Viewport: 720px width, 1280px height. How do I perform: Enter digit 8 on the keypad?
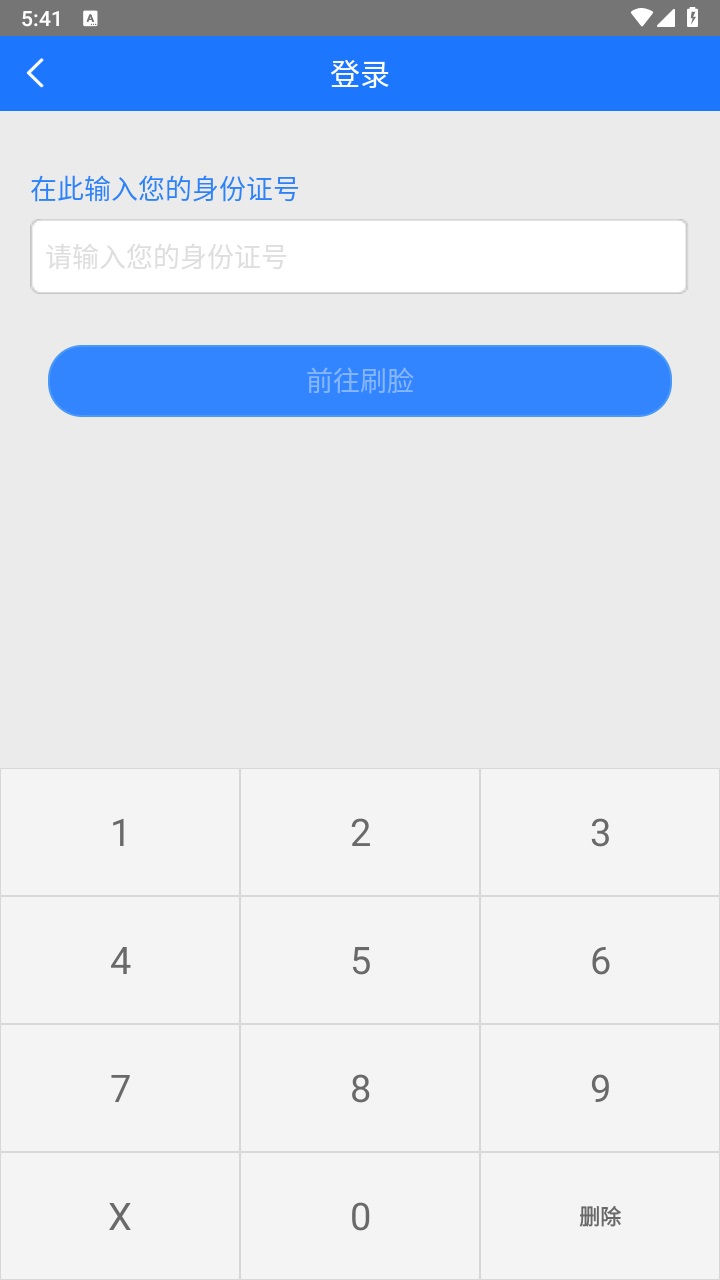tap(360, 1088)
